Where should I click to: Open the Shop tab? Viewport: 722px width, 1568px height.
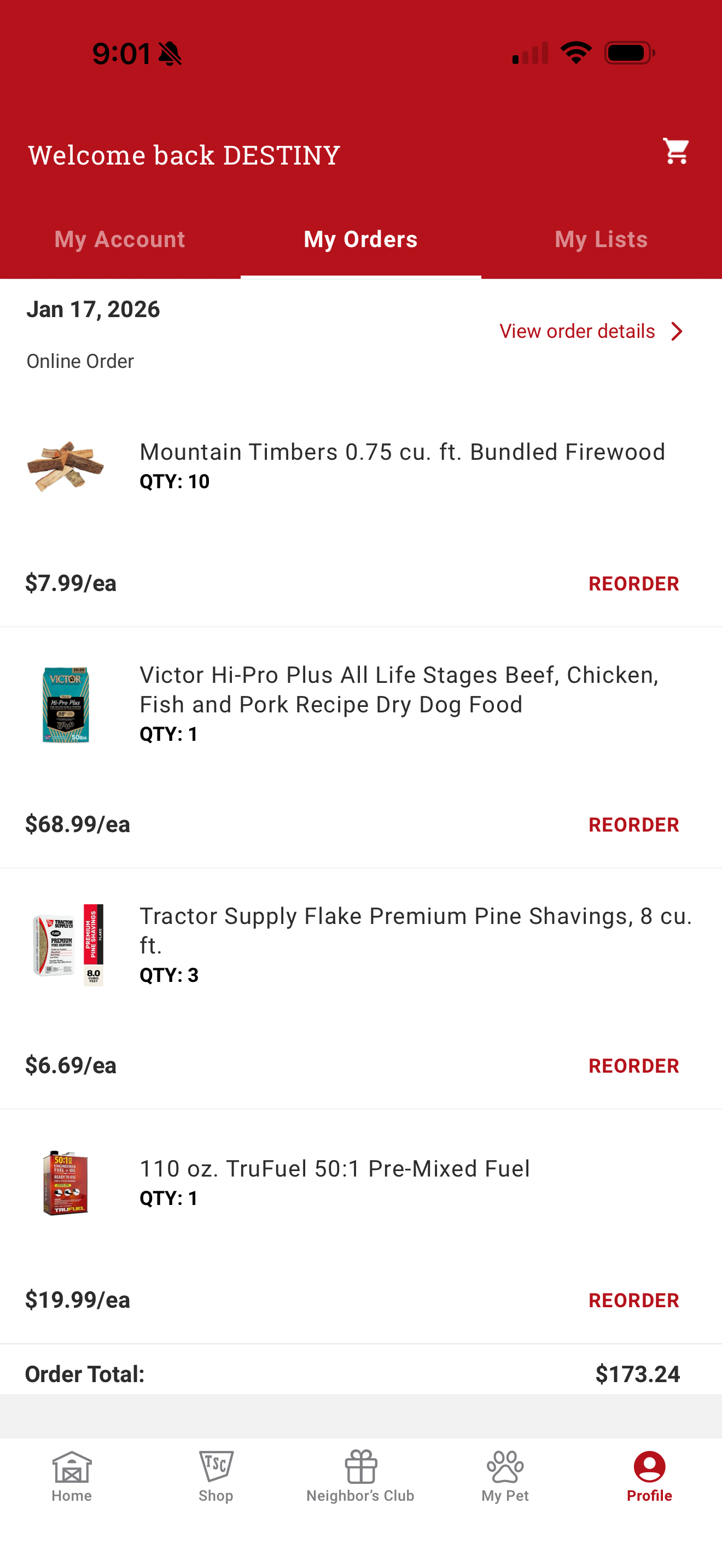216,1476
